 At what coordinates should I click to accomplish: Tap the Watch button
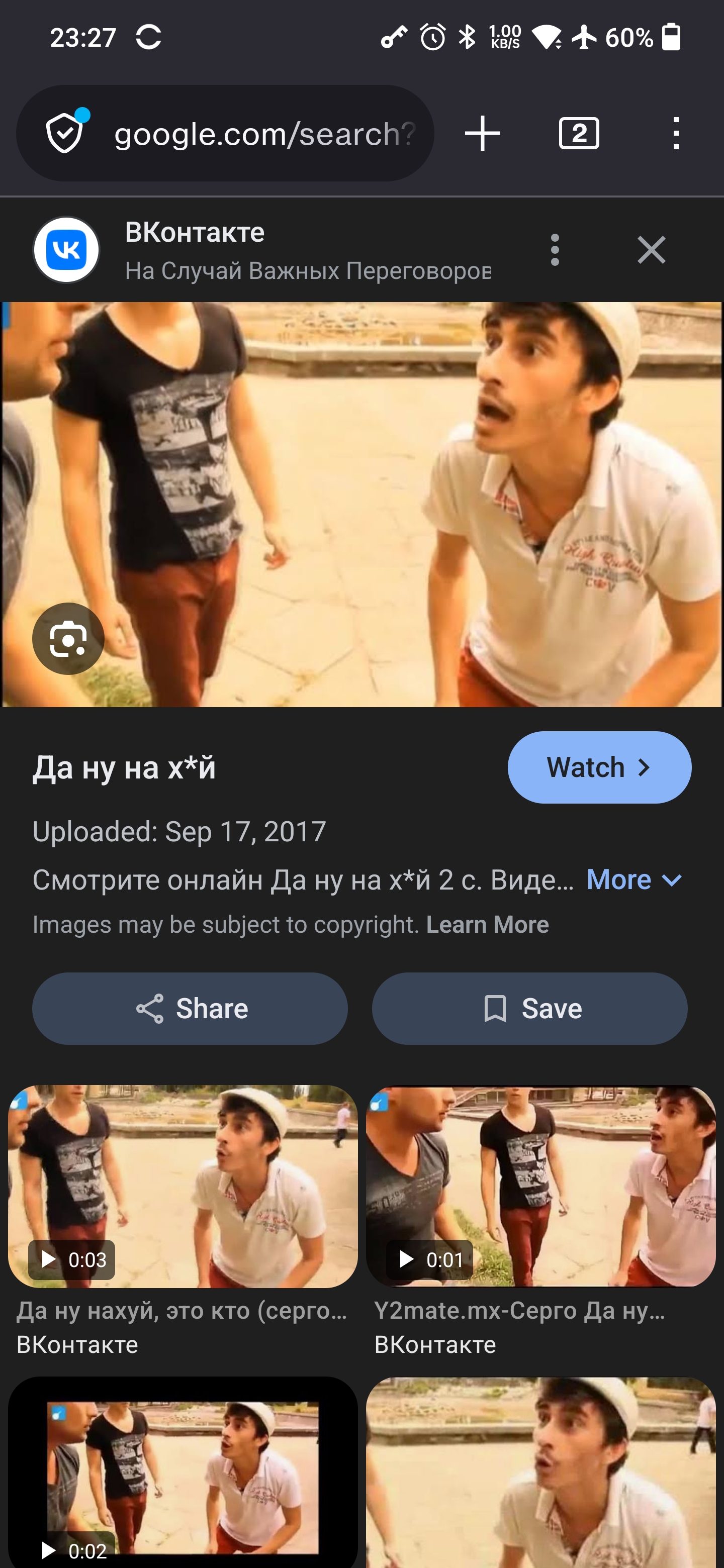[x=599, y=767]
